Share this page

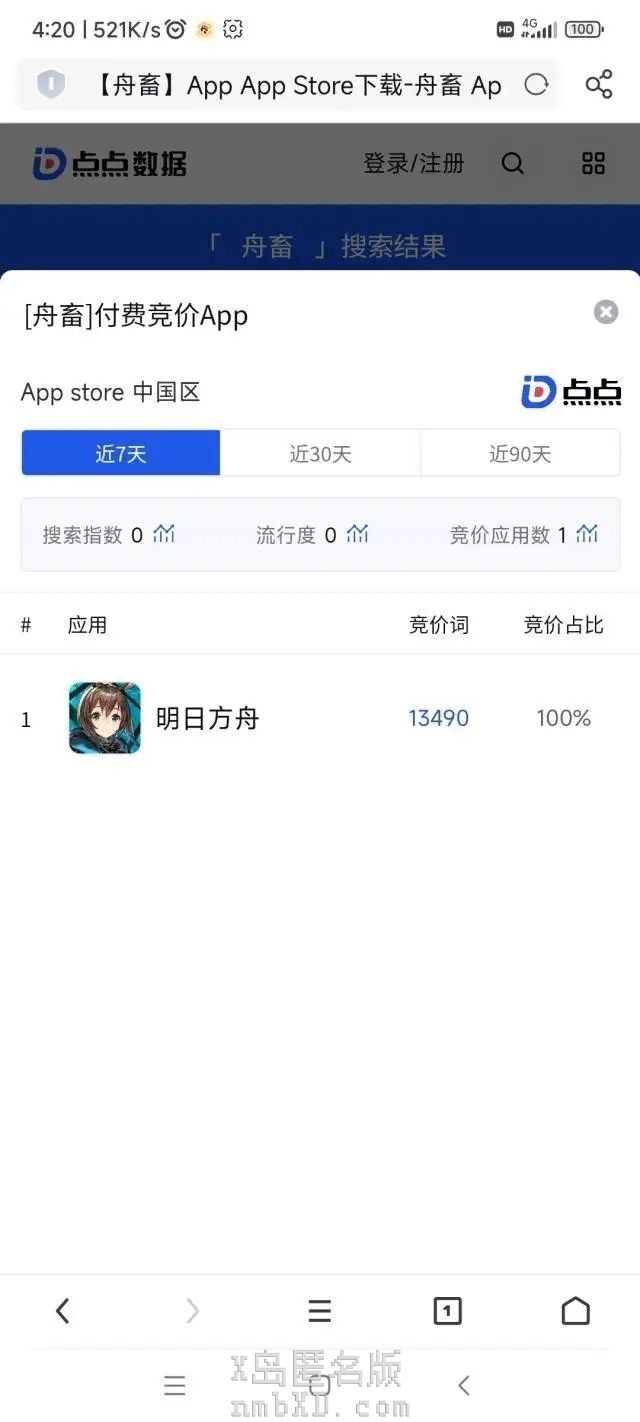599,85
